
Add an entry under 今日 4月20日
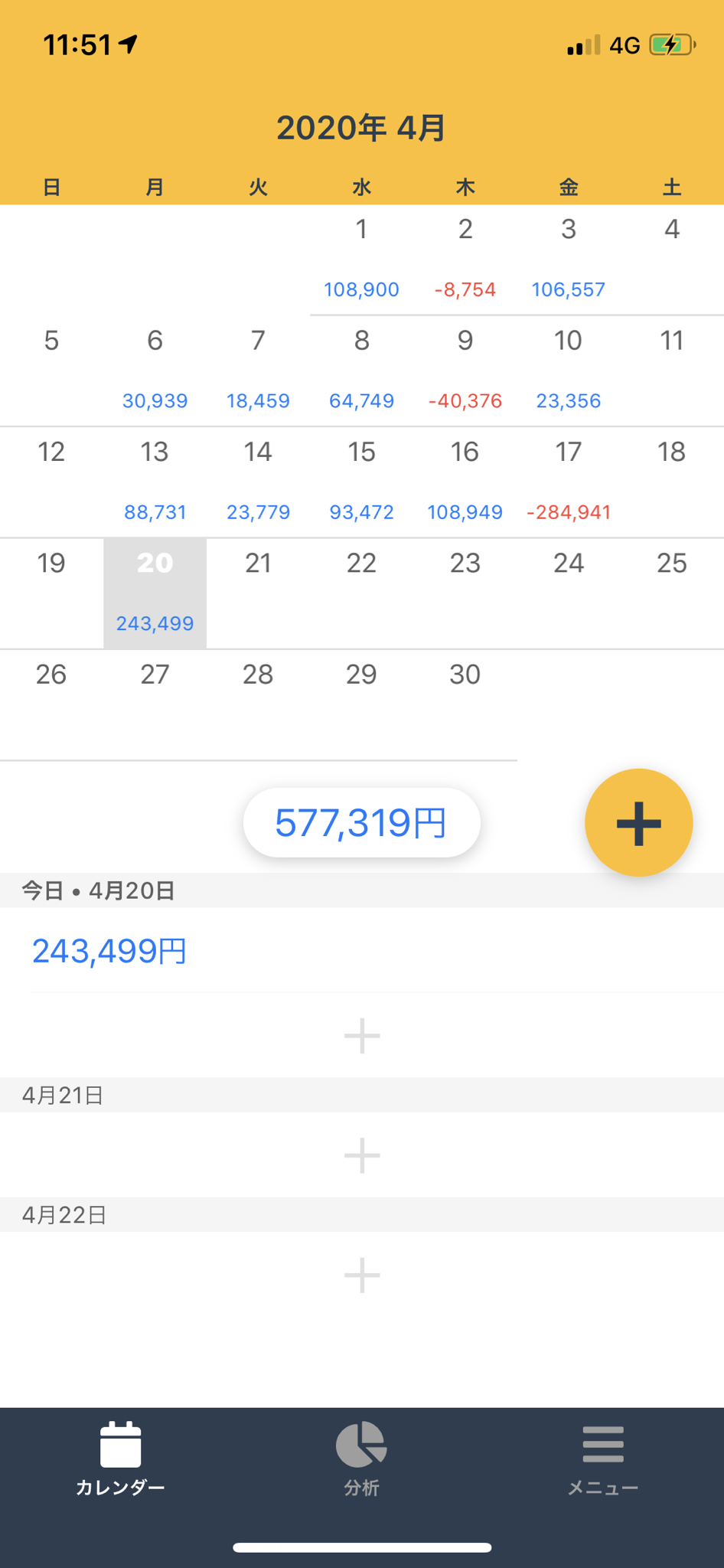click(x=362, y=1036)
